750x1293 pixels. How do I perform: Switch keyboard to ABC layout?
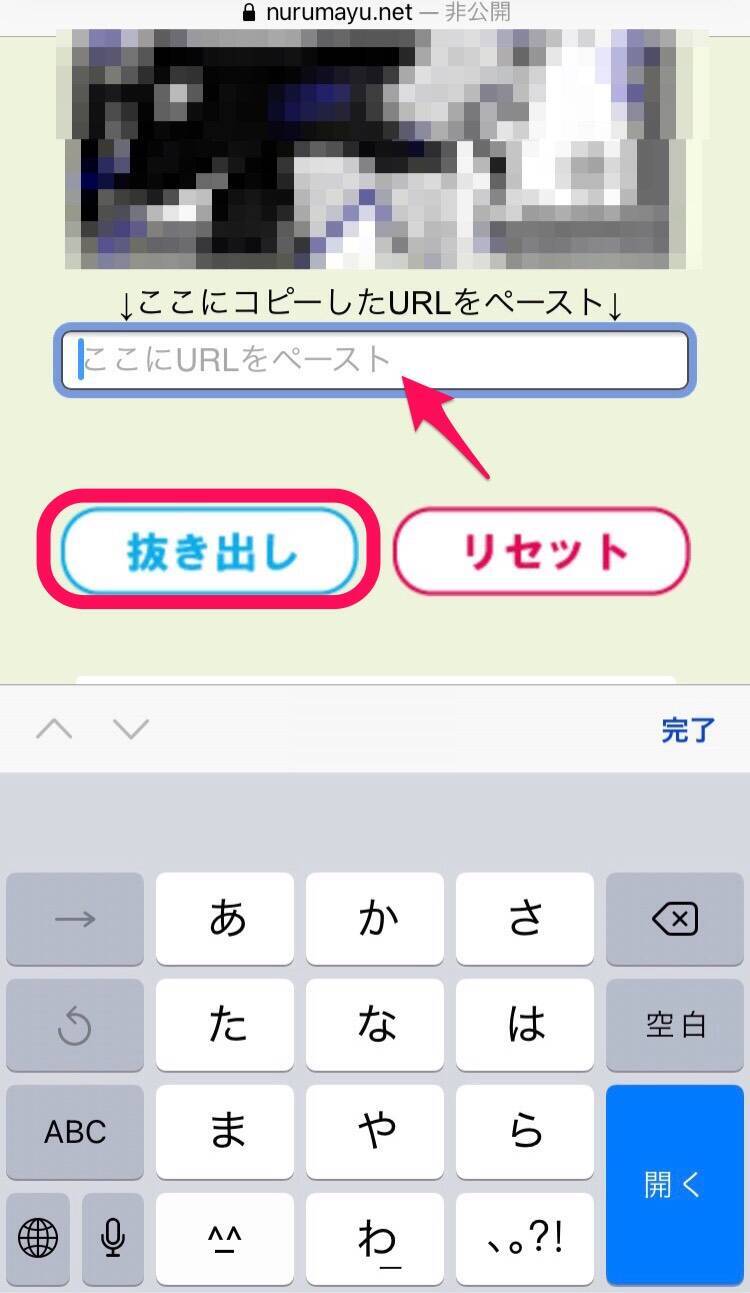point(75,1131)
